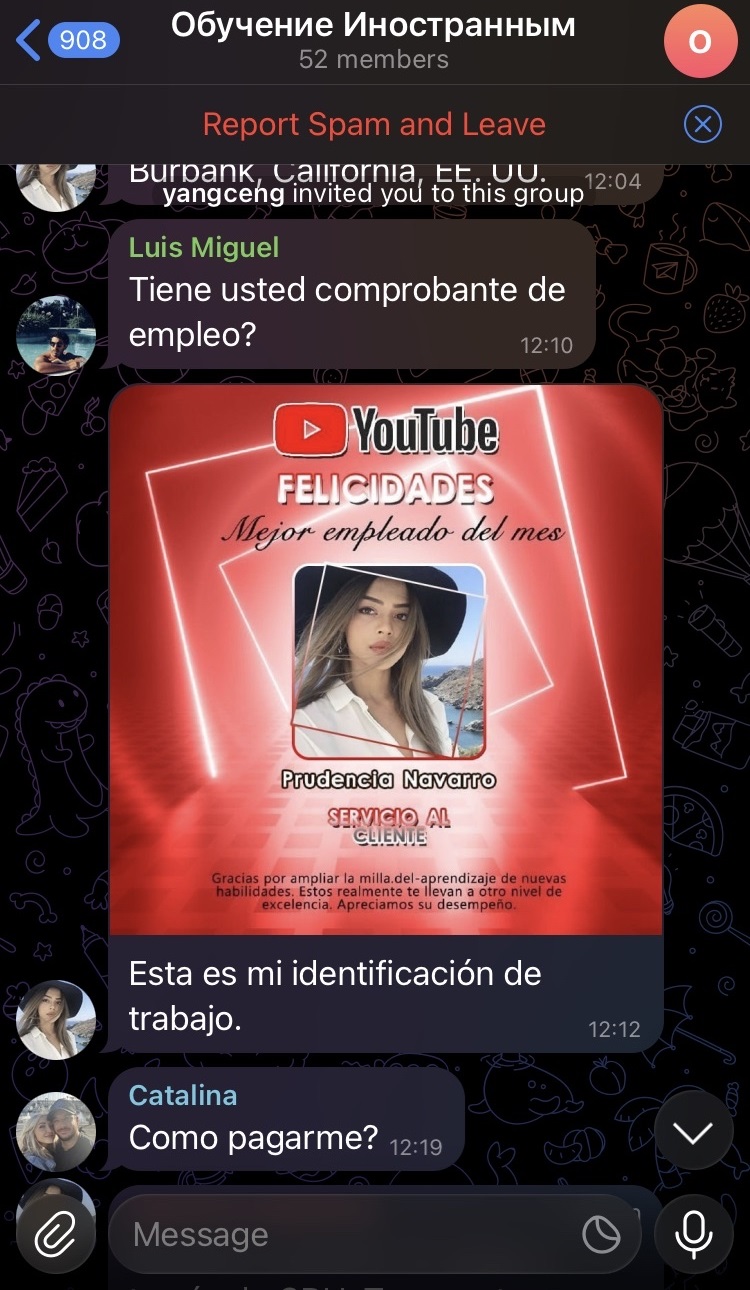Screen dimensions: 750x1290
Task: Open the sticker panel icon
Action: 601,1235
